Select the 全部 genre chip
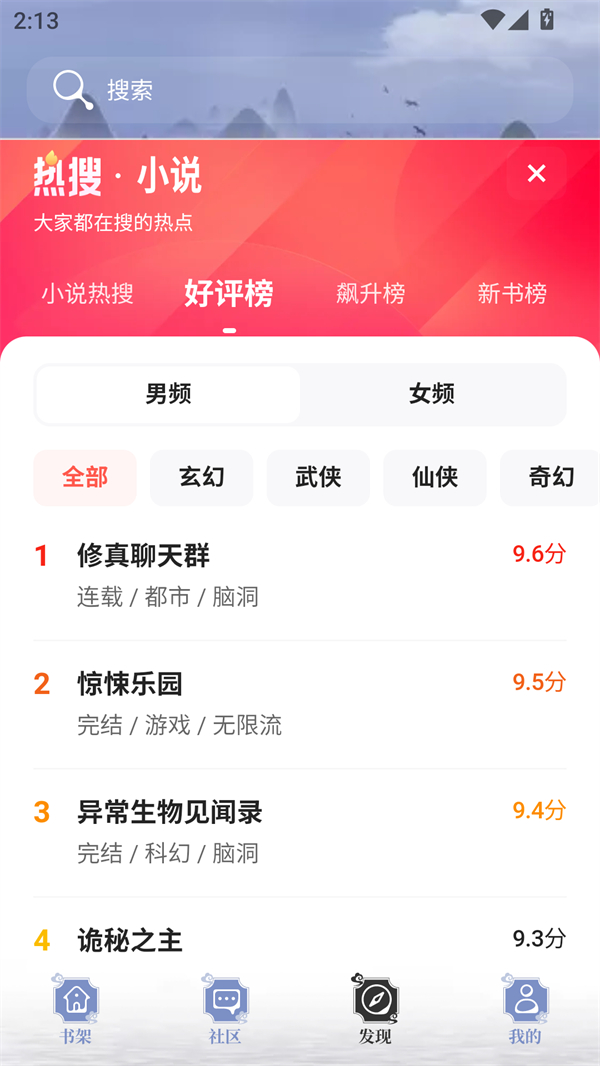 [x=85, y=477]
